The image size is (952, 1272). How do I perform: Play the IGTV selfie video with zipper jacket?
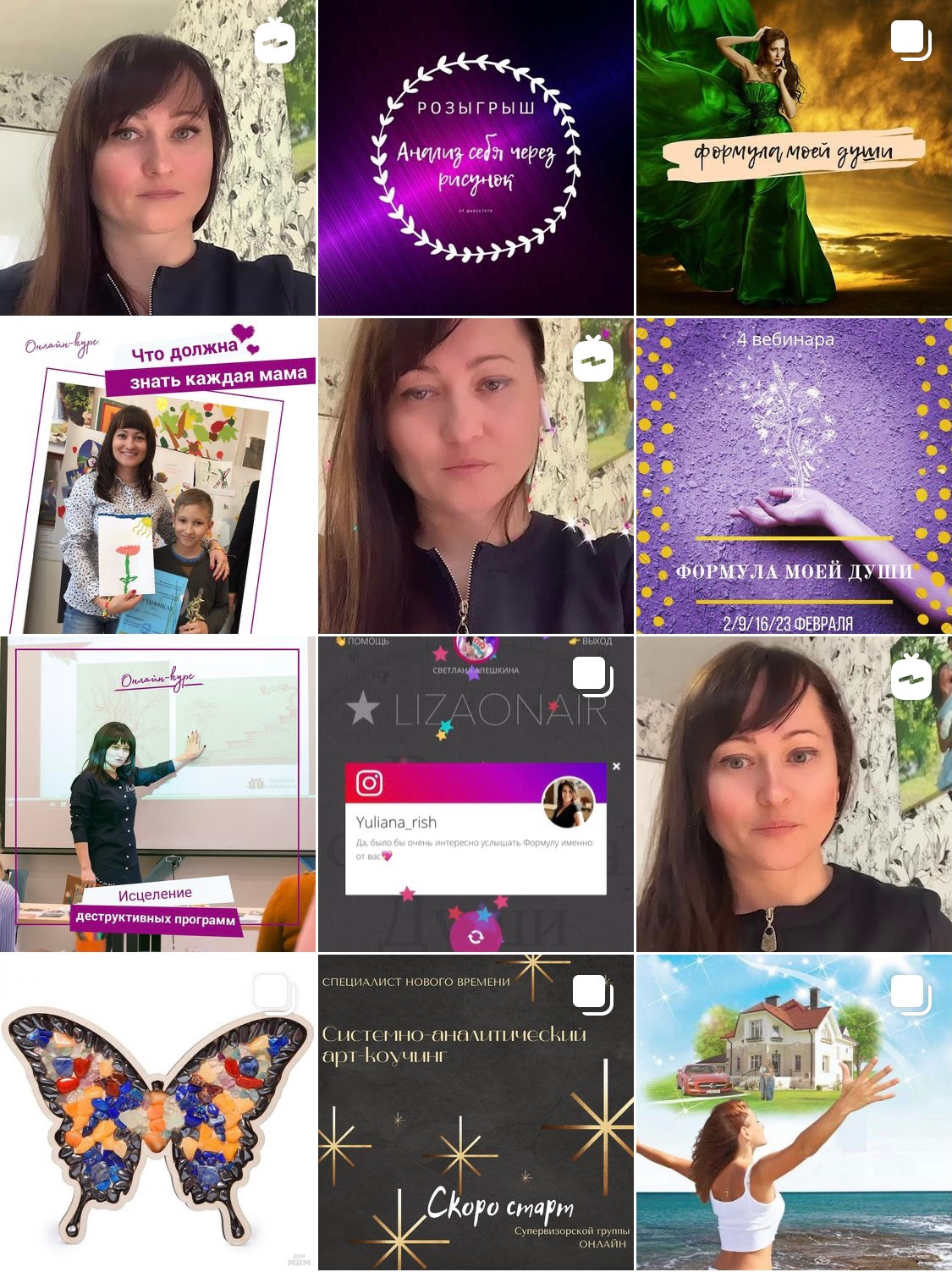(157, 157)
